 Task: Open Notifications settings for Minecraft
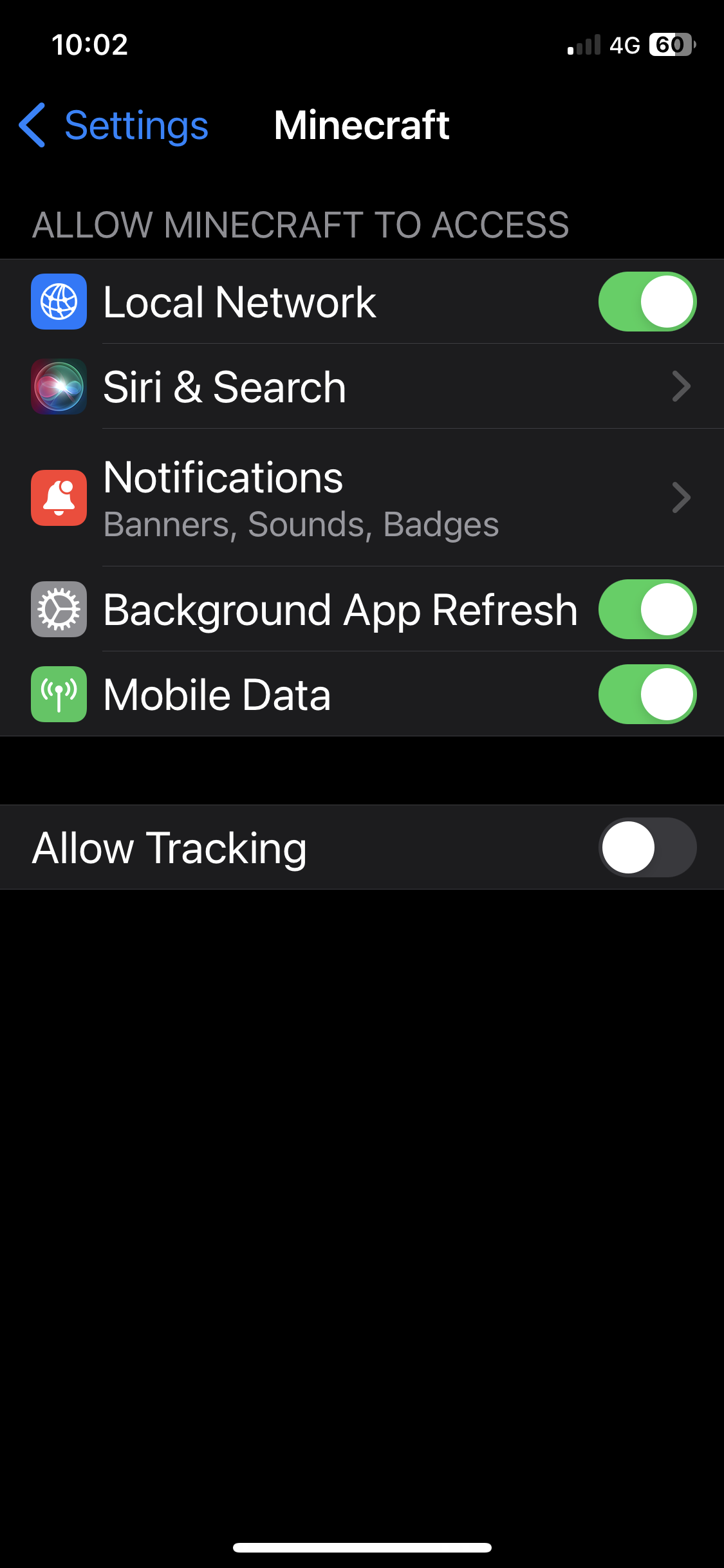click(362, 498)
